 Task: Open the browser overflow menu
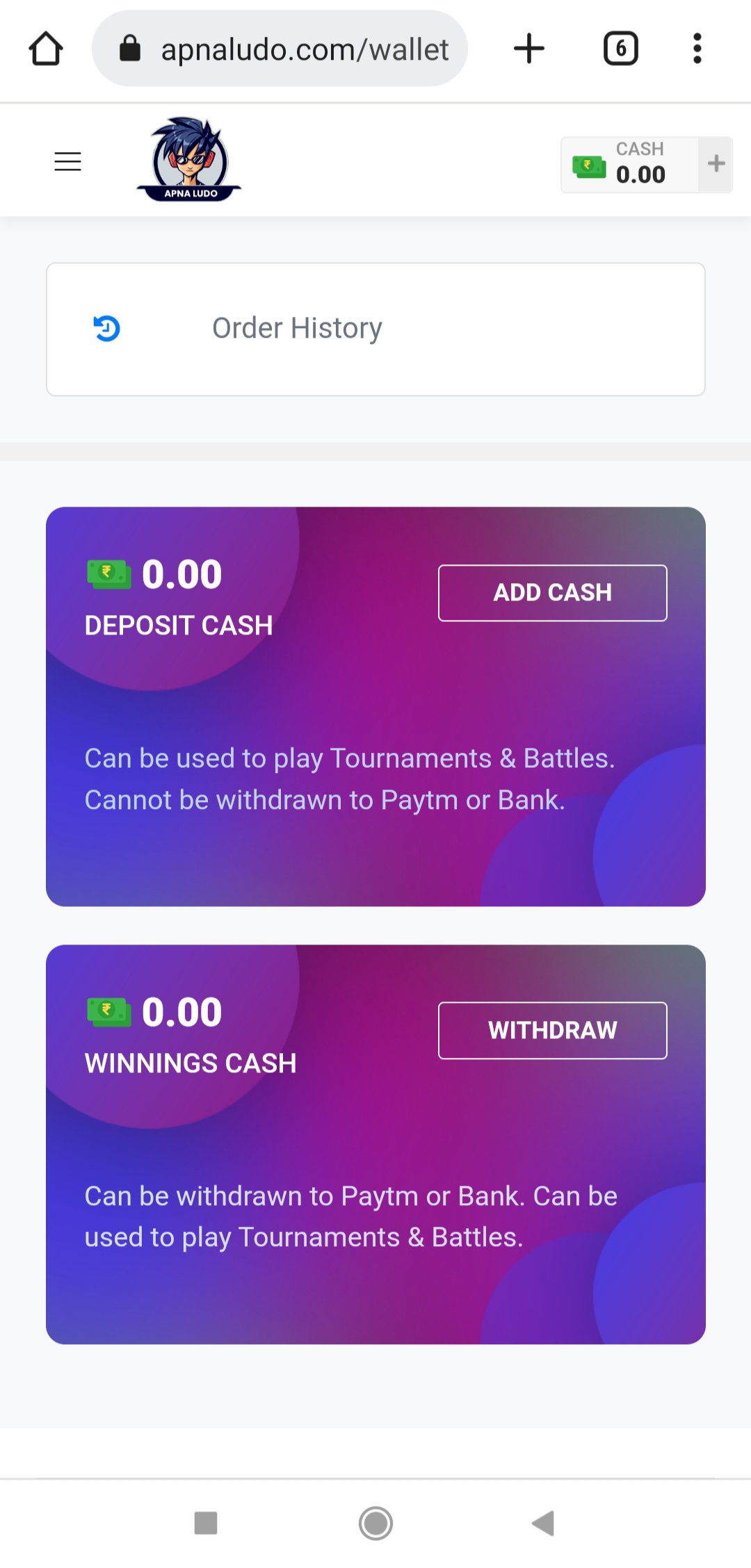click(697, 49)
